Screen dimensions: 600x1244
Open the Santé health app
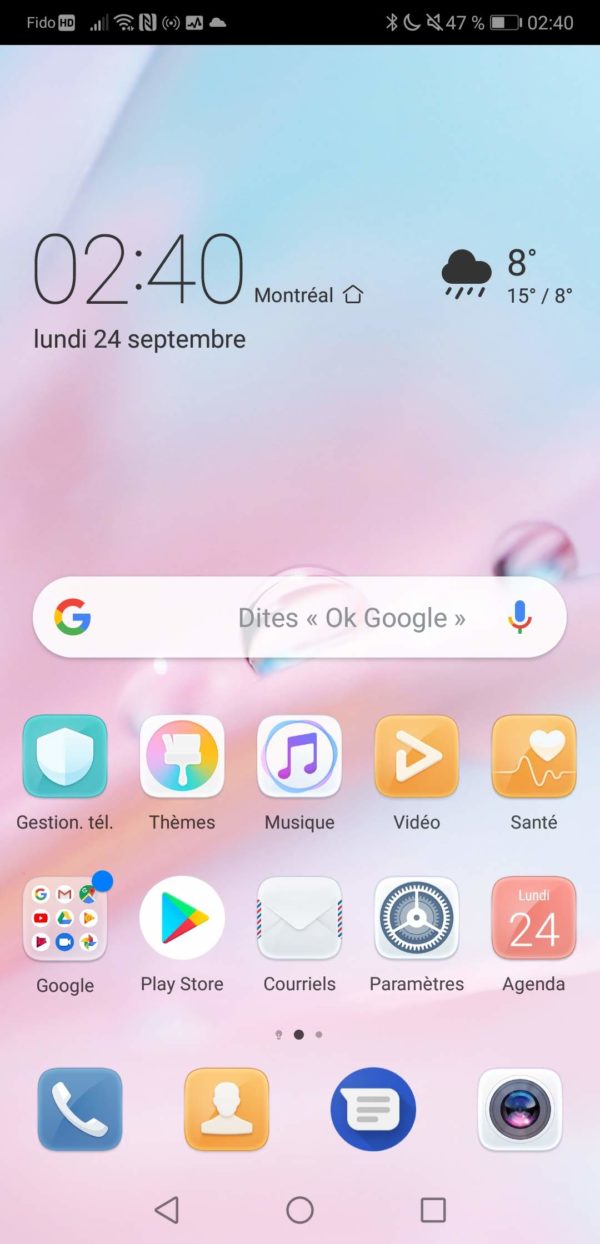pos(533,756)
